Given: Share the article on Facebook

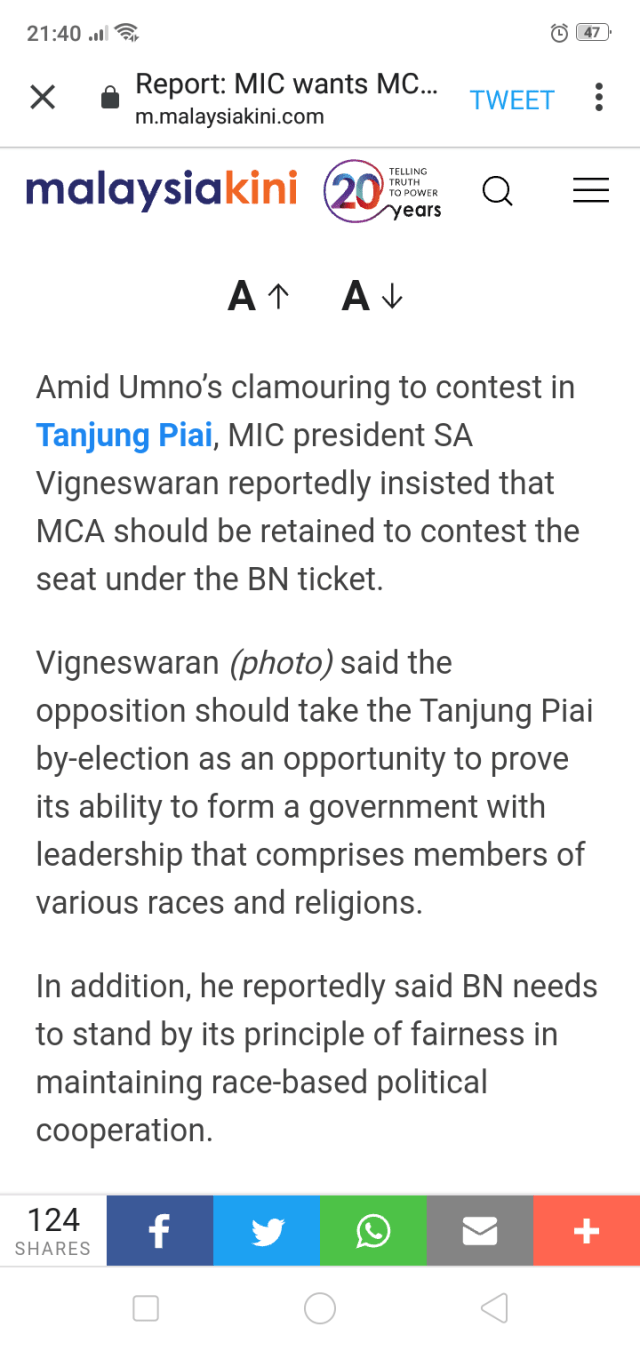Looking at the screenshot, I should coord(159,1231).
